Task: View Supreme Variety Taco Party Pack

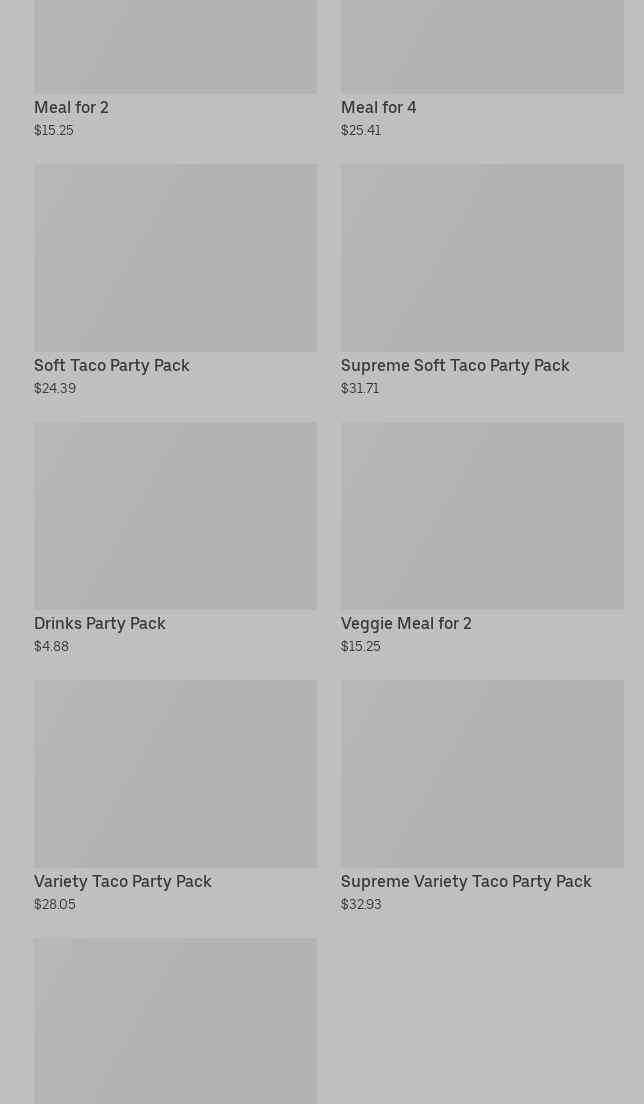Action: point(482,796)
